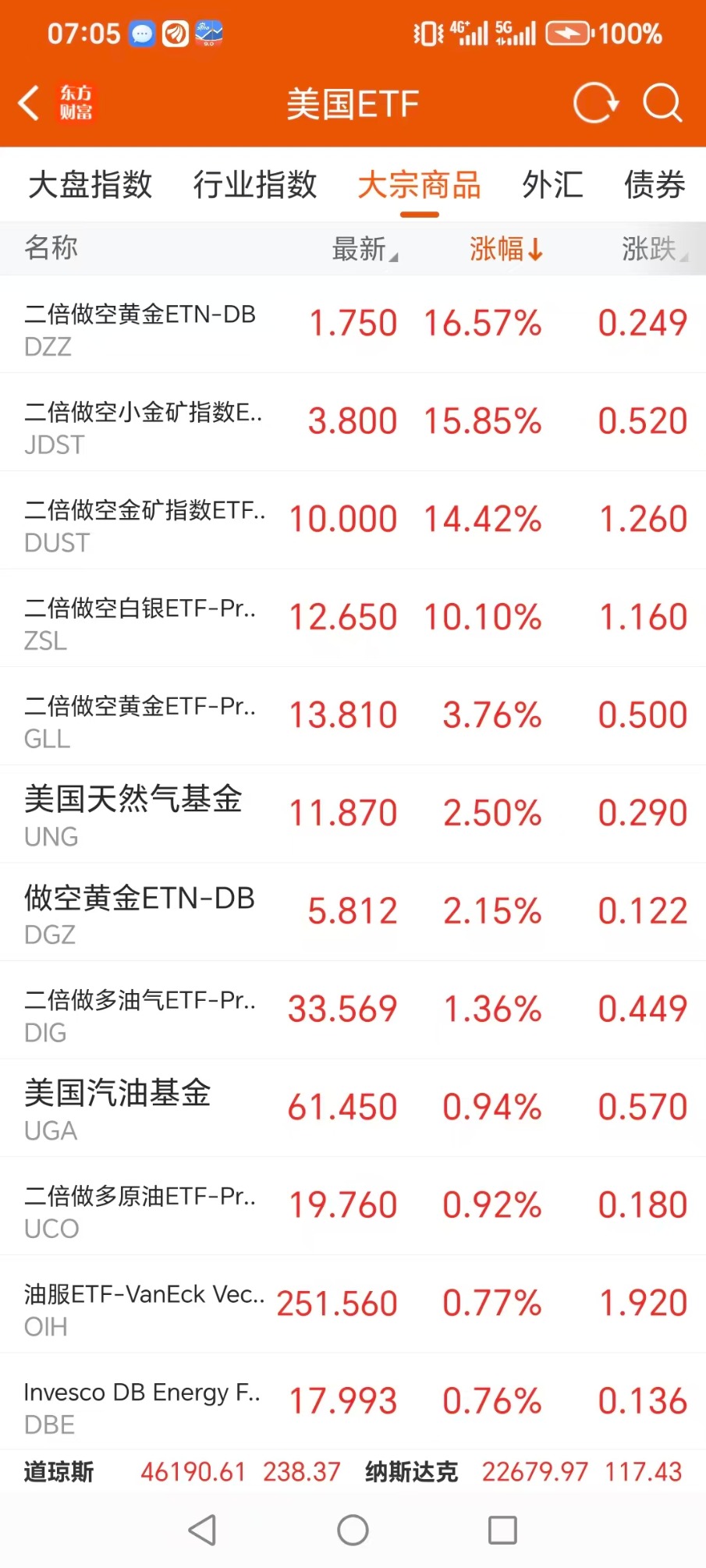Switch to the 大盘指数 tab
The height and width of the screenshot is (1568, 706).
pos(90,185)
